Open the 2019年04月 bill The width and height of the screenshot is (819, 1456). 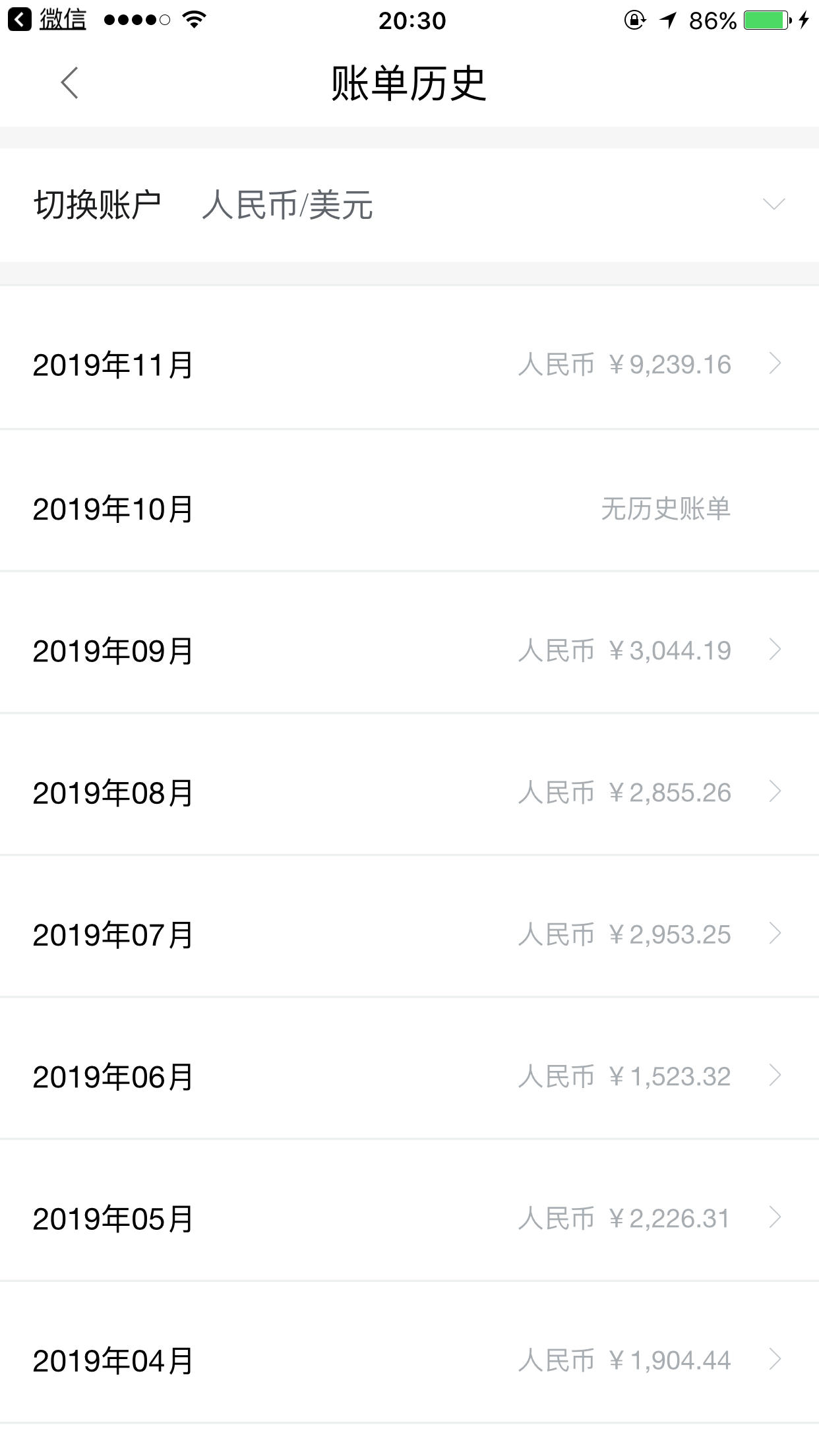pyautogui.click(x=409, y=1359)
